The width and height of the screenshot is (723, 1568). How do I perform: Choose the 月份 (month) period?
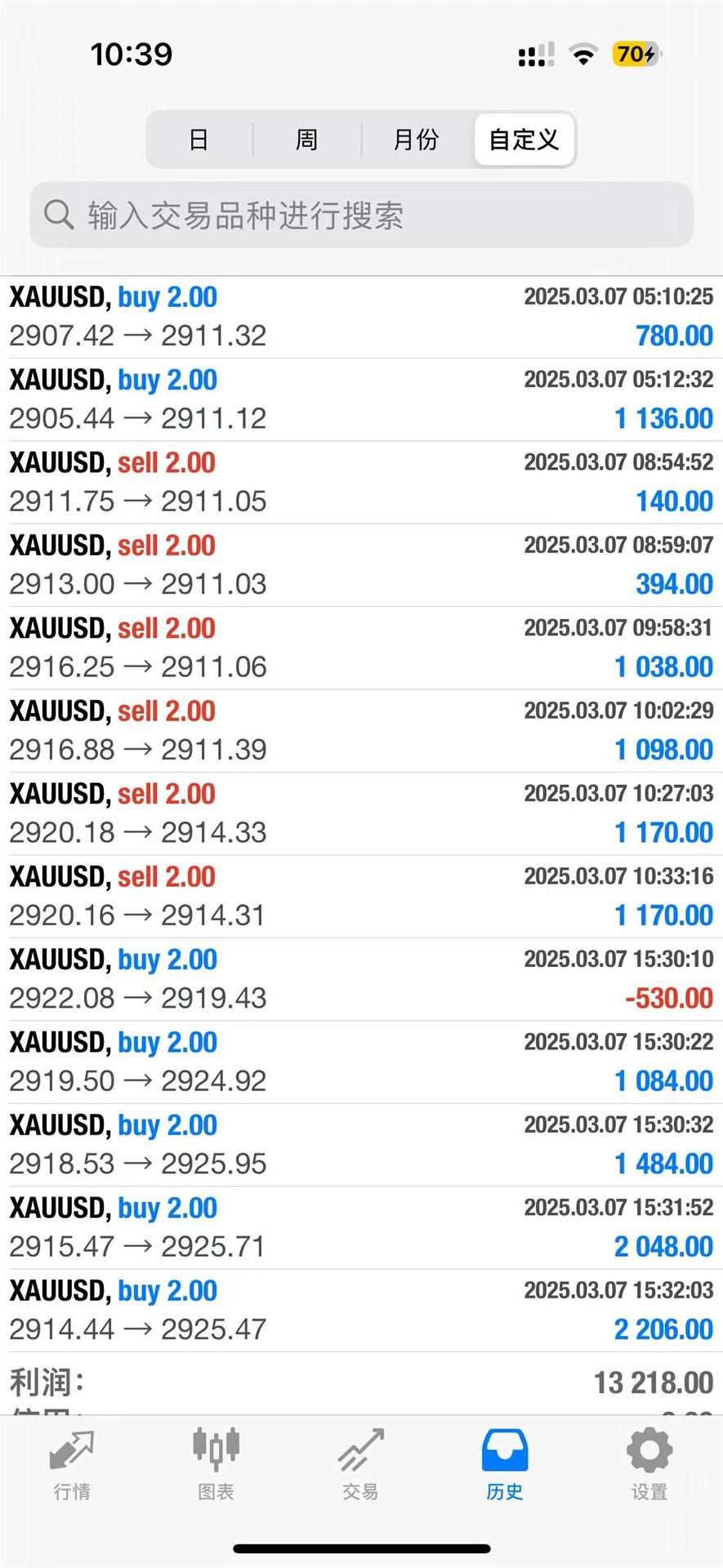[x=416, y=140]
